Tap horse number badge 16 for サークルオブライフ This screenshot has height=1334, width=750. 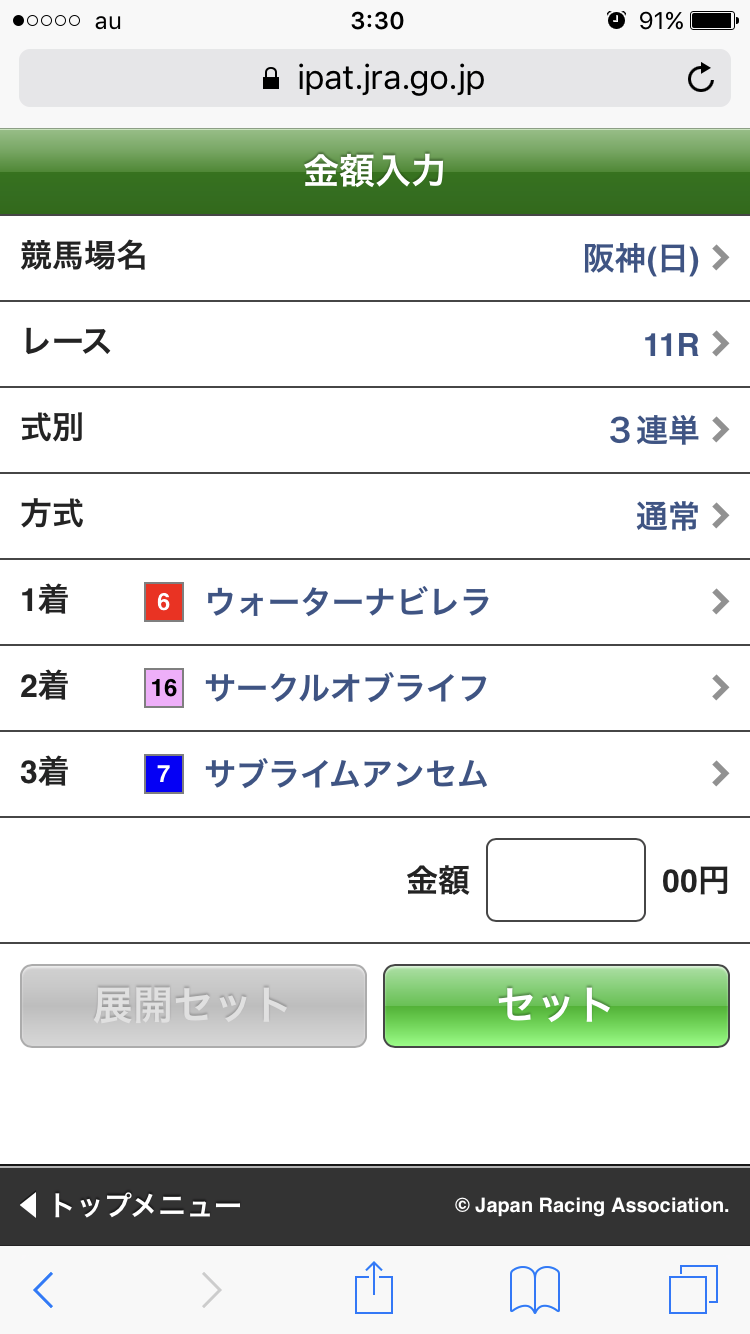click(163, 687)
